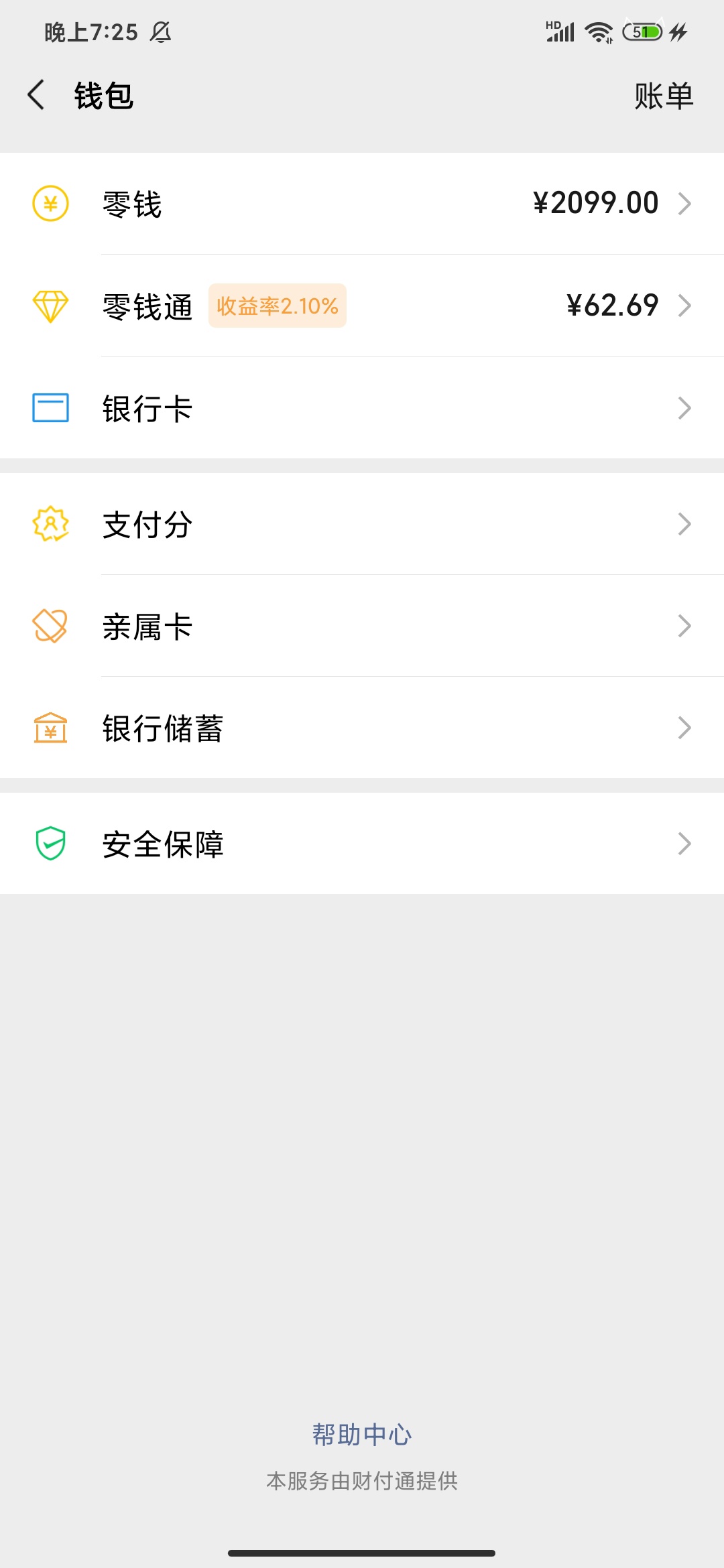Open the 零钱通 row
This screenshot has height=1568, width=724.
point(362,306)
